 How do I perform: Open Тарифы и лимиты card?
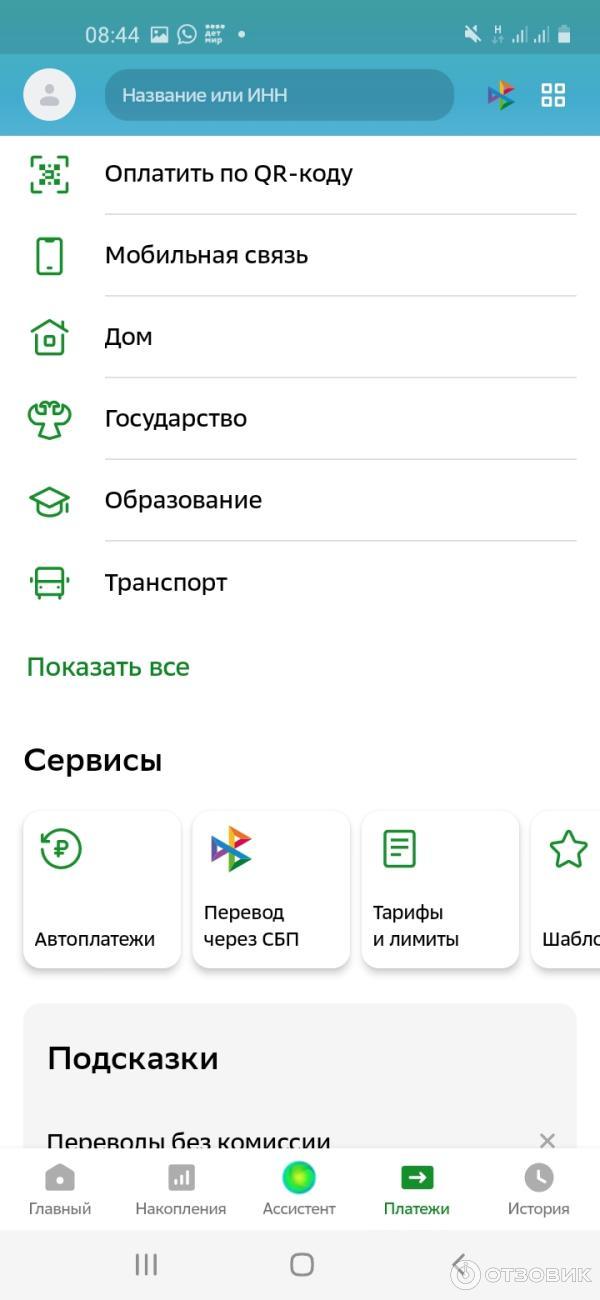pyautogui.click(x=440, y=889)
